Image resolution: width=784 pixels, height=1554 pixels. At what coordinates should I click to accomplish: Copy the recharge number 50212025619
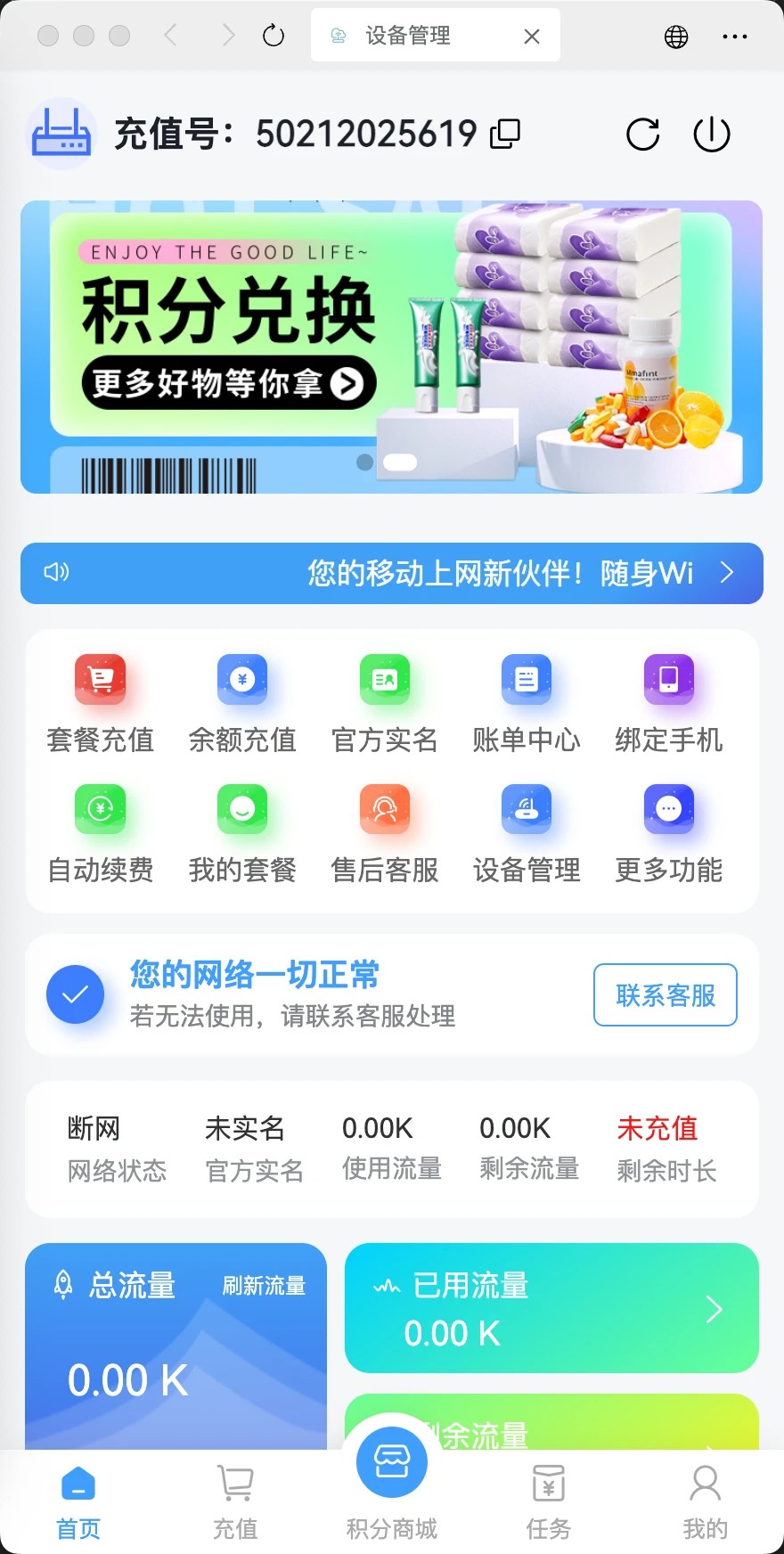click(x=504, y=133)
